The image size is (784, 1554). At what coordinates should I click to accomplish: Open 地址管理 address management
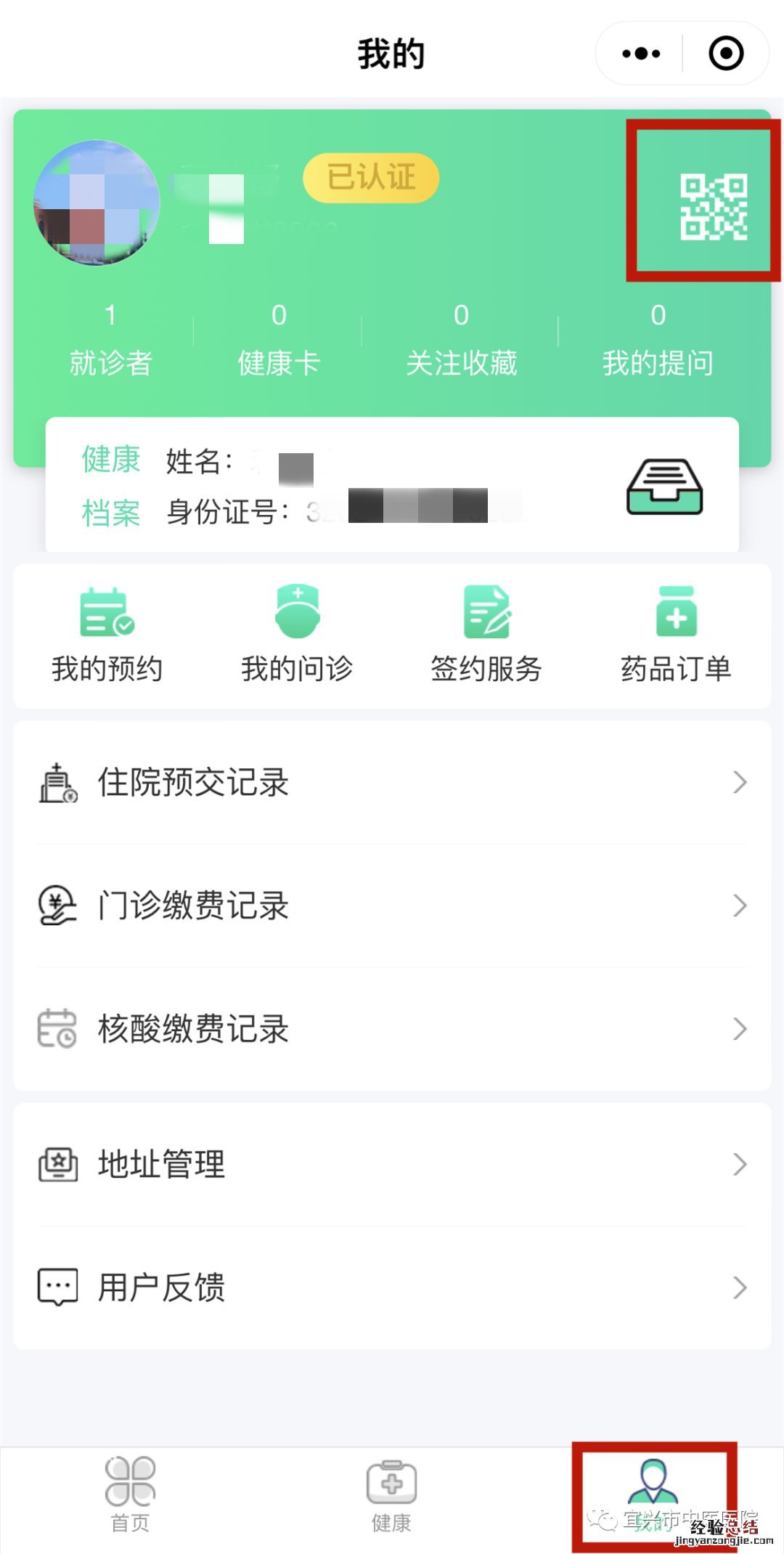click(392, 1164)
